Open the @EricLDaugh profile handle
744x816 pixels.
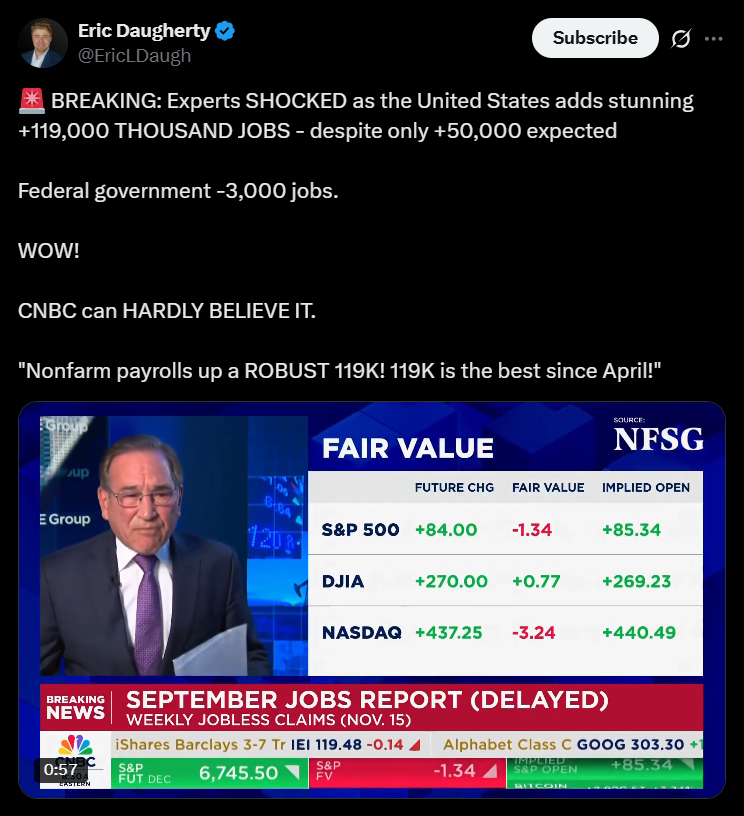pyautogui.click(x=134, y=56)
